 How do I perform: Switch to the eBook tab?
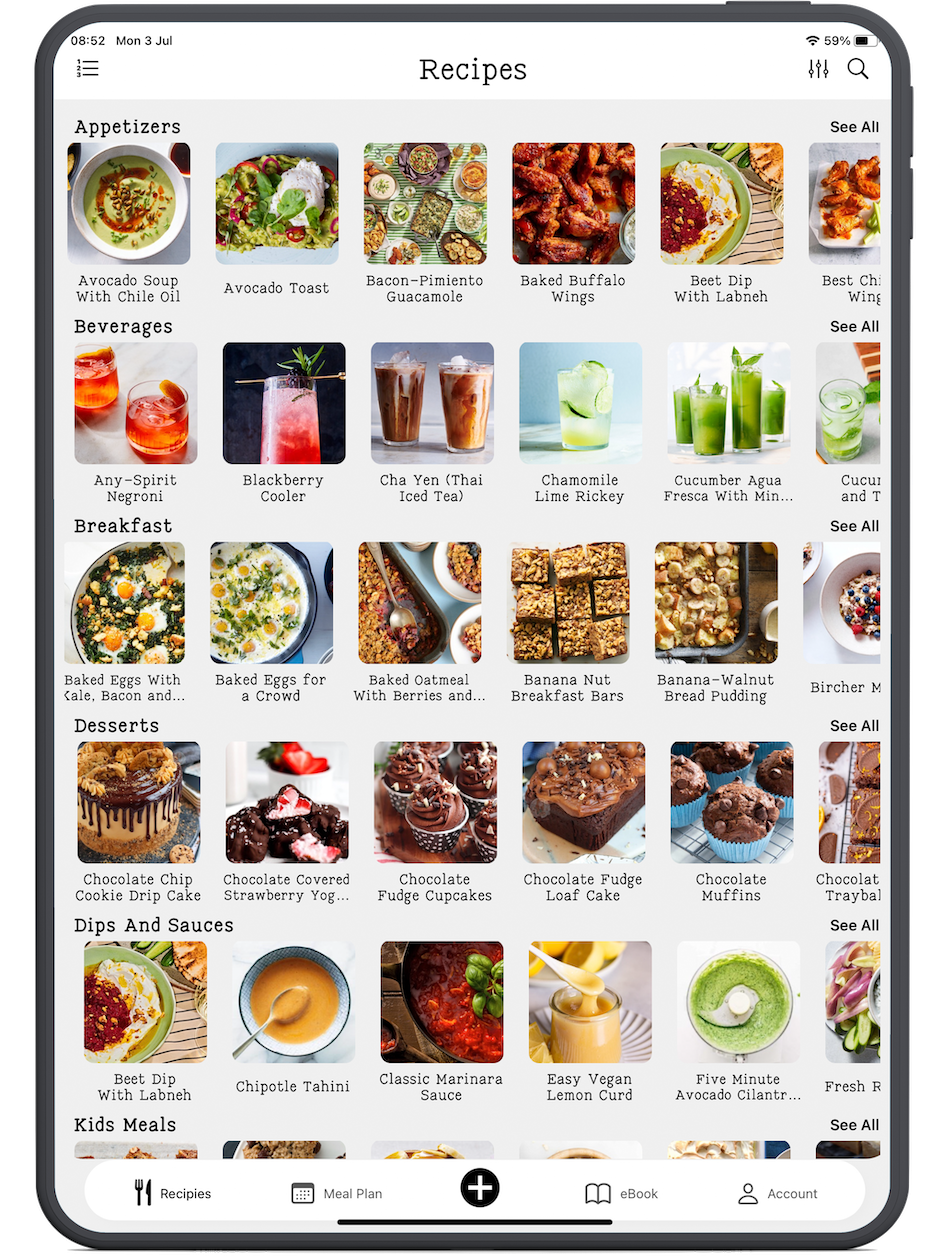pyautogui.click(x=622, y=1193)
